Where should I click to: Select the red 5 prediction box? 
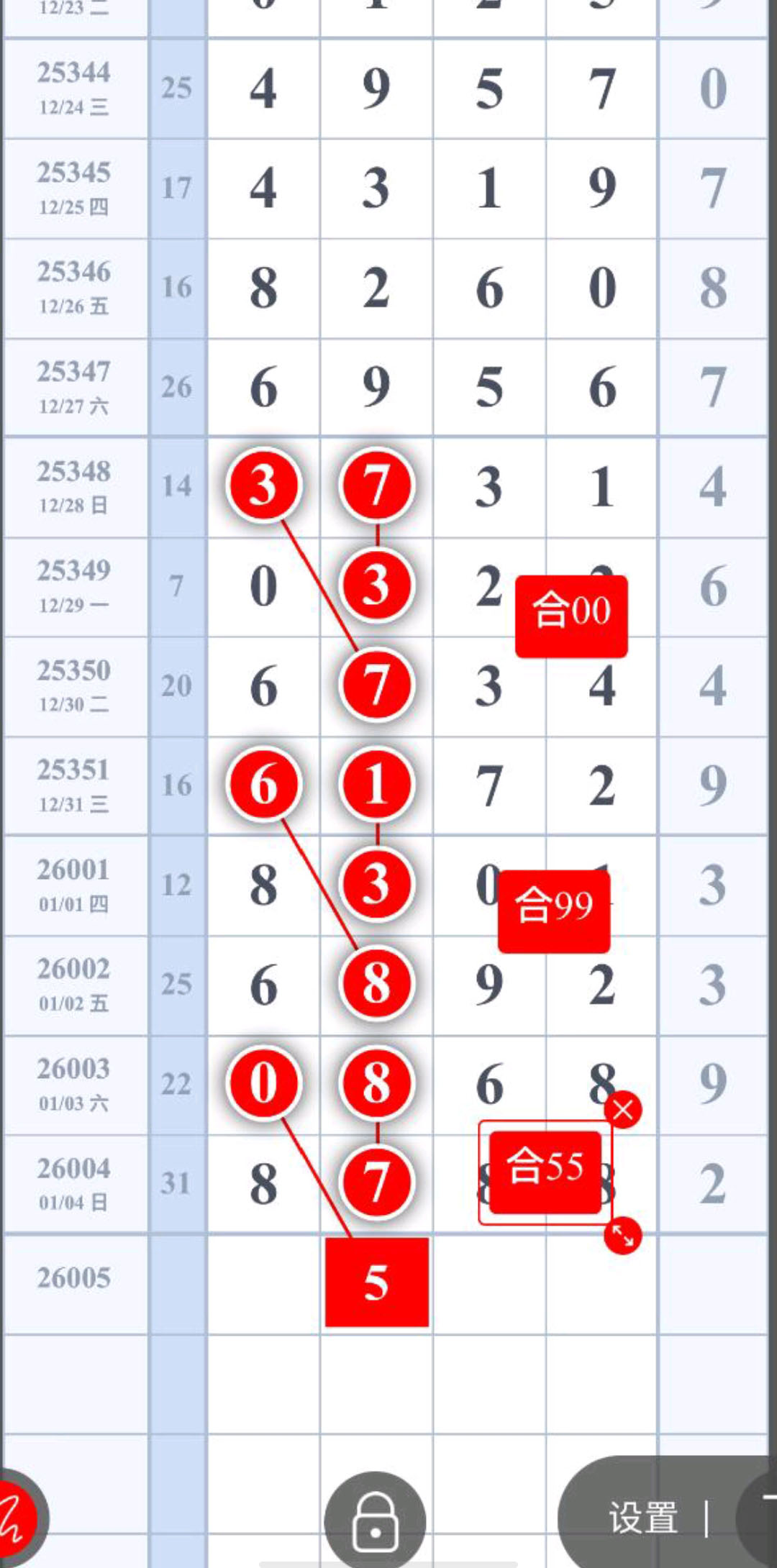pyautogui.click(x=376, y=1282)
